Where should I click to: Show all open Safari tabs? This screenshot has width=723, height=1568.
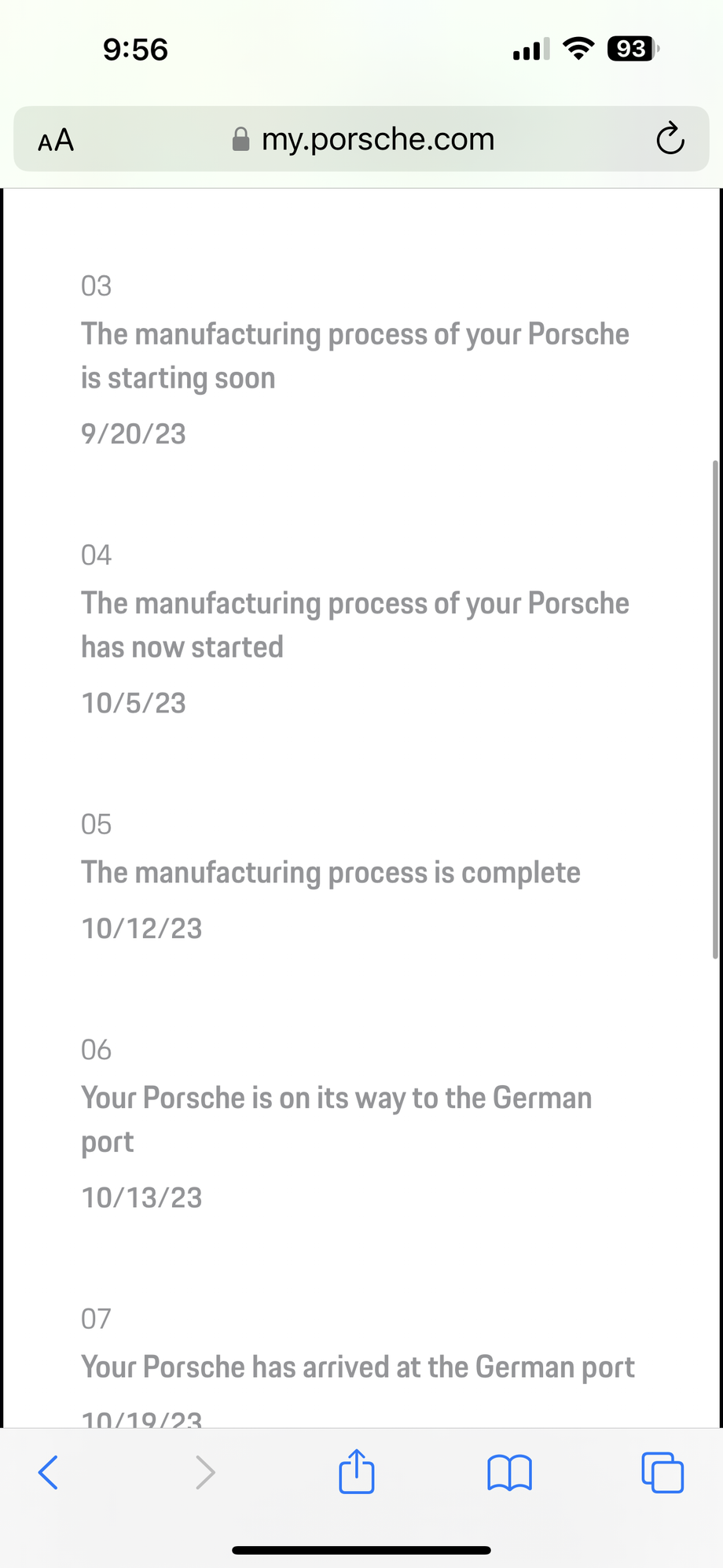pos(662,1472)
